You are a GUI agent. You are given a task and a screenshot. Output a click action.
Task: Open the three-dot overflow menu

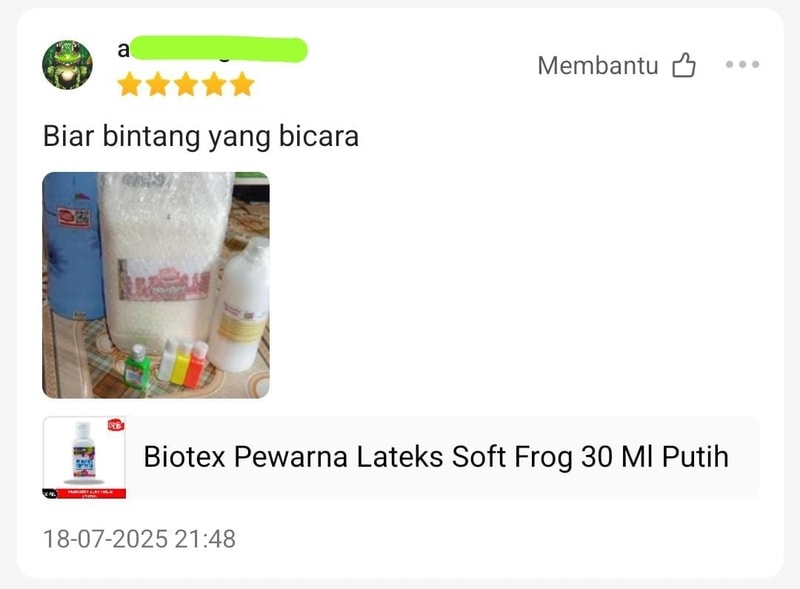point(742,66)
